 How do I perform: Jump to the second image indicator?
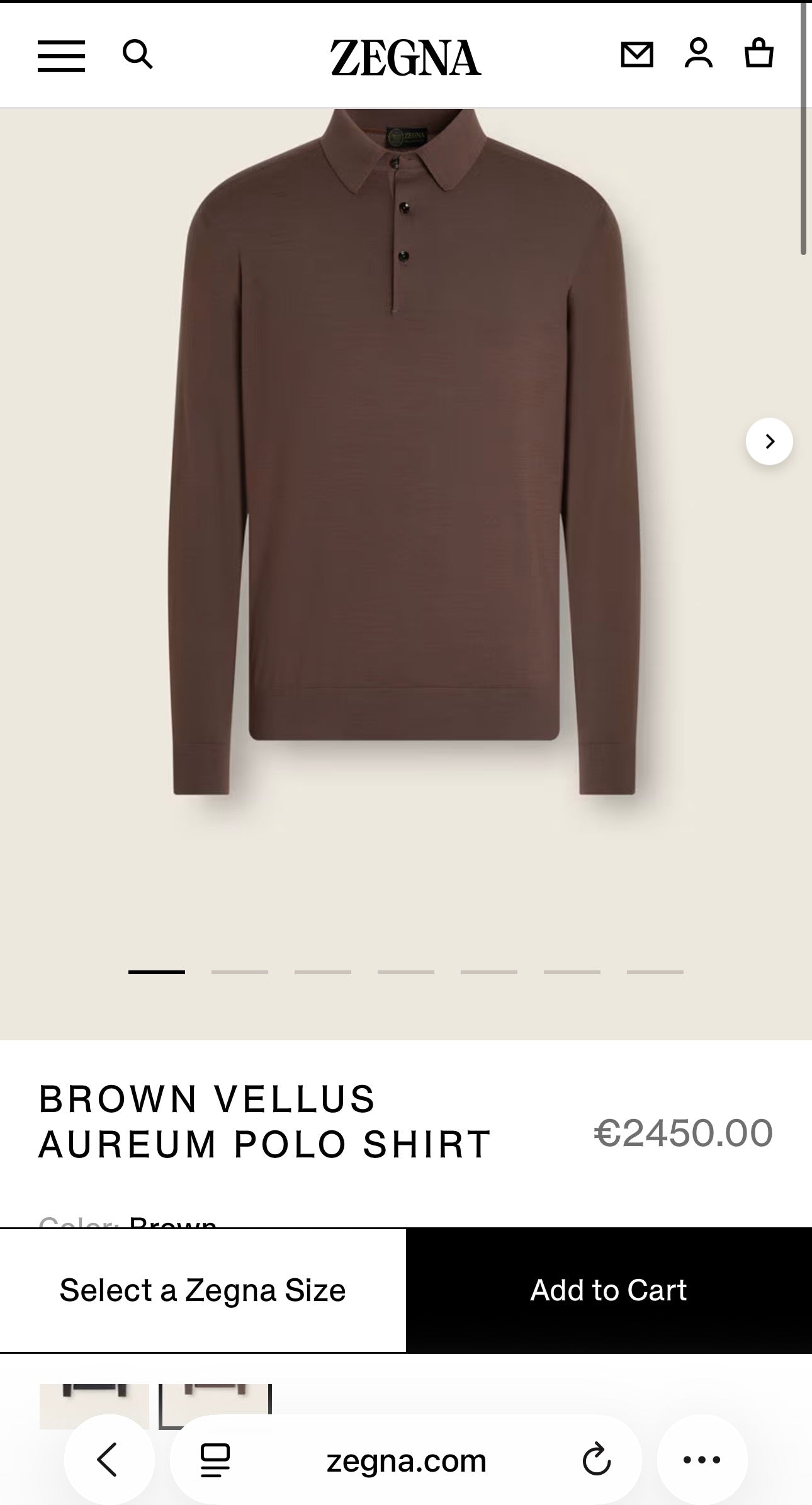[240, 972]
